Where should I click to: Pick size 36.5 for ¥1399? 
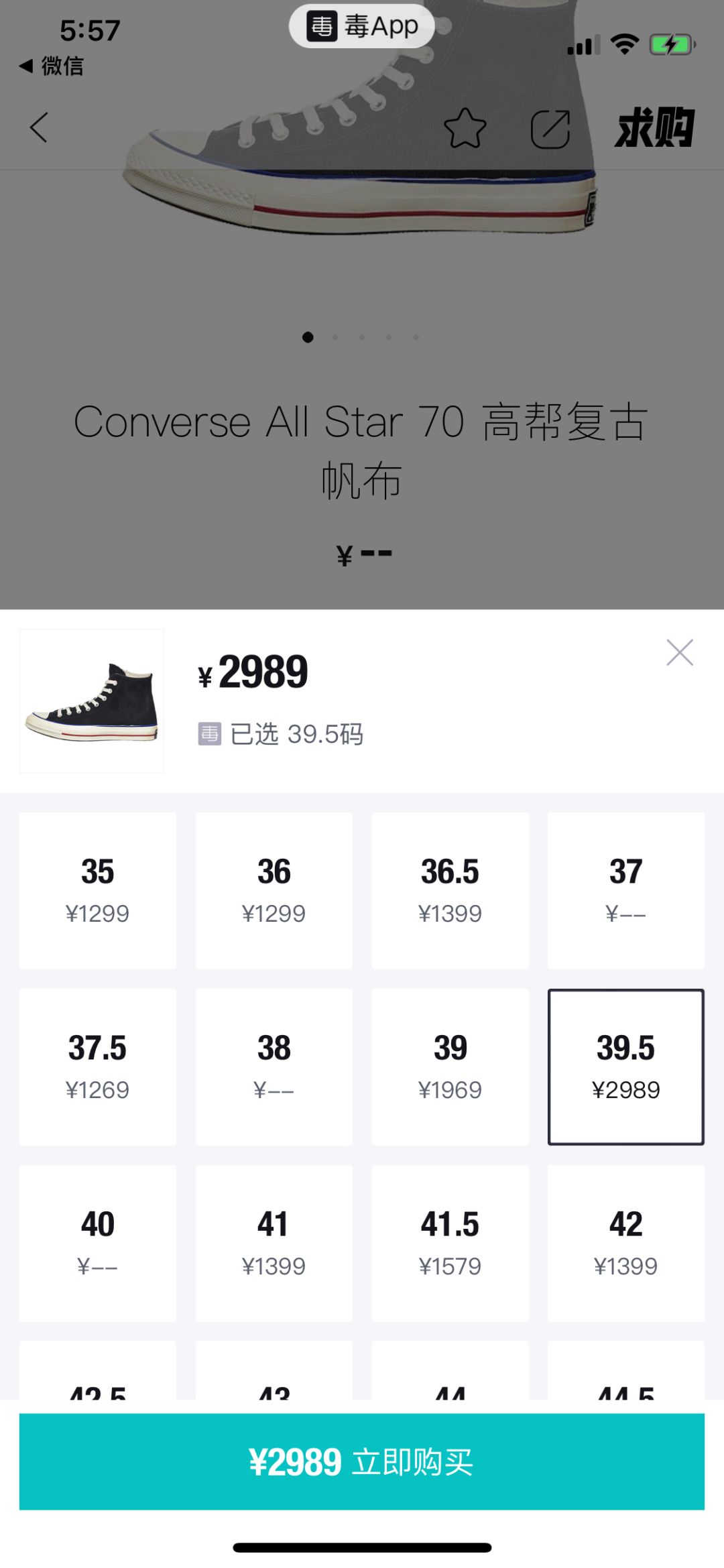450,890
